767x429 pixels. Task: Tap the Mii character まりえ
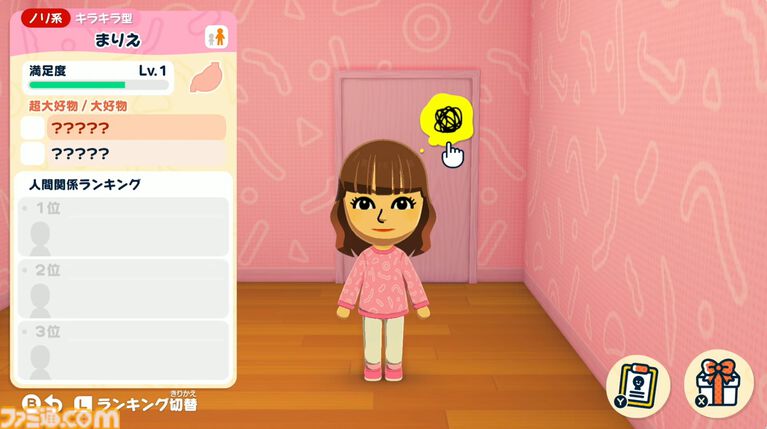pos(383,262)
